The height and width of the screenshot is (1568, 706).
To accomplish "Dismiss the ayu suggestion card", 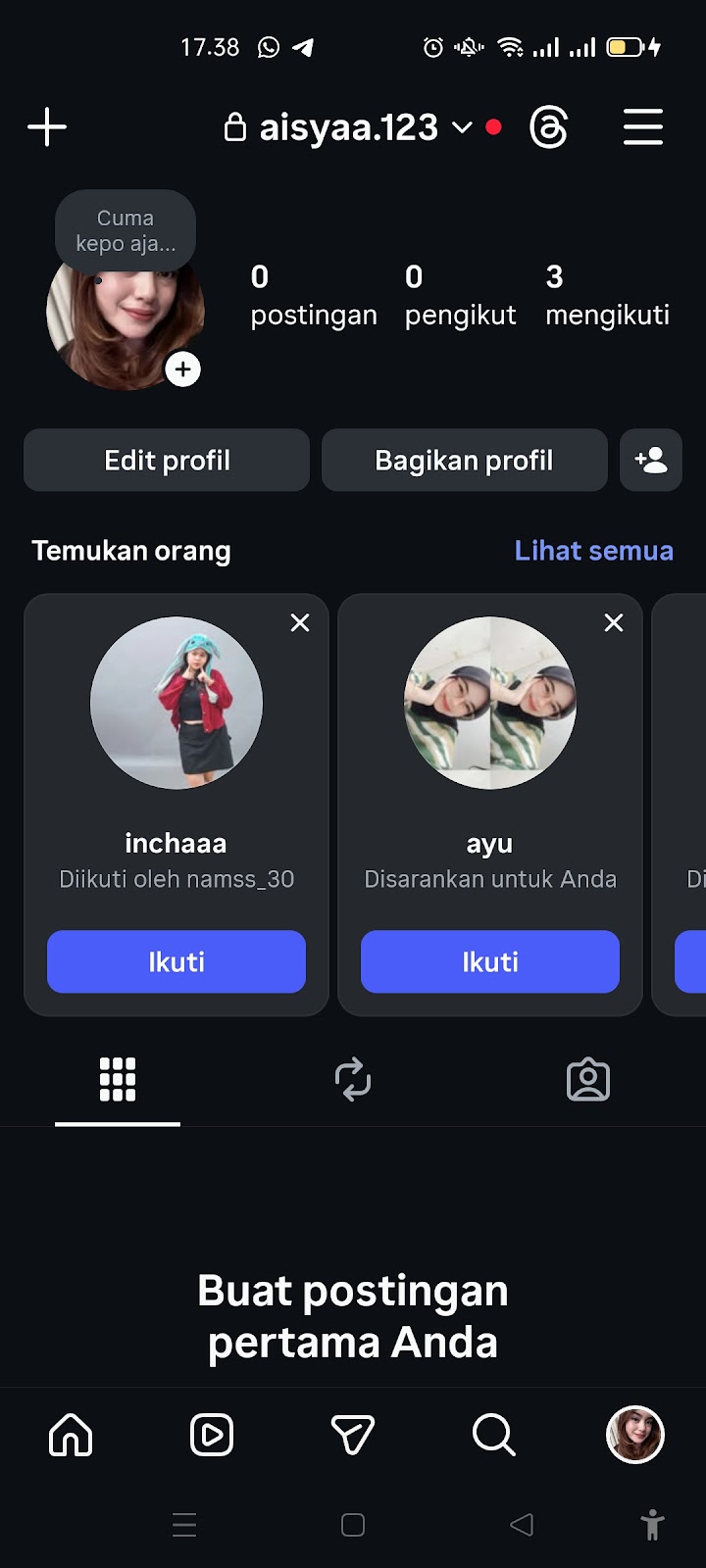I will (614, 623).
